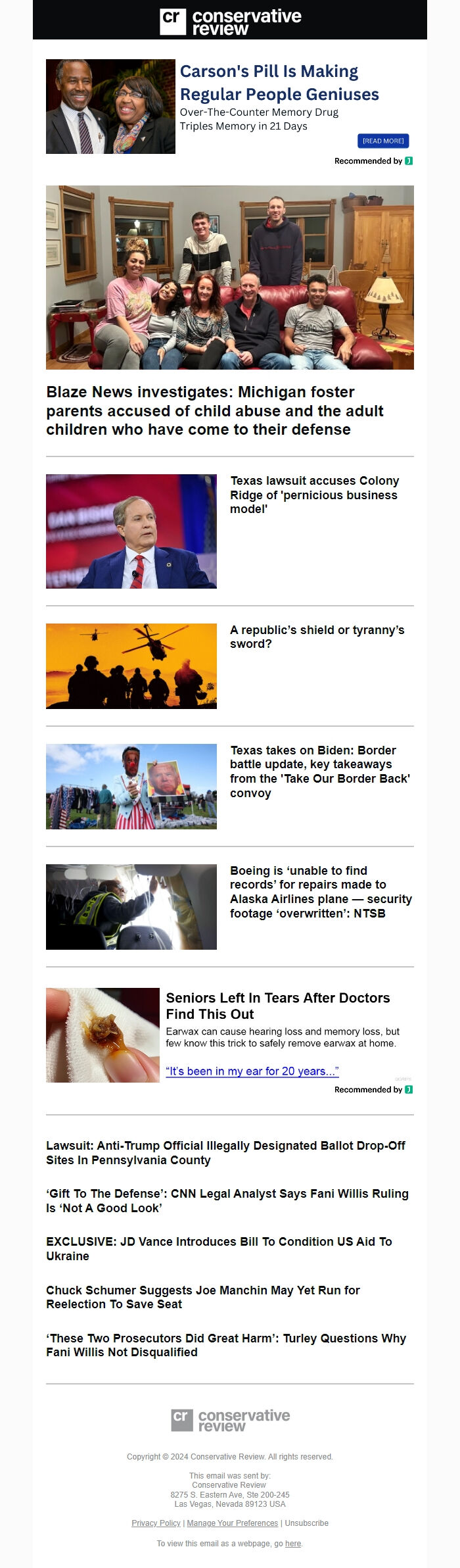The width and height of the screenshot is (460, 1568).
Task: Unsubscribe from this email
Action: pos(306,1523)
